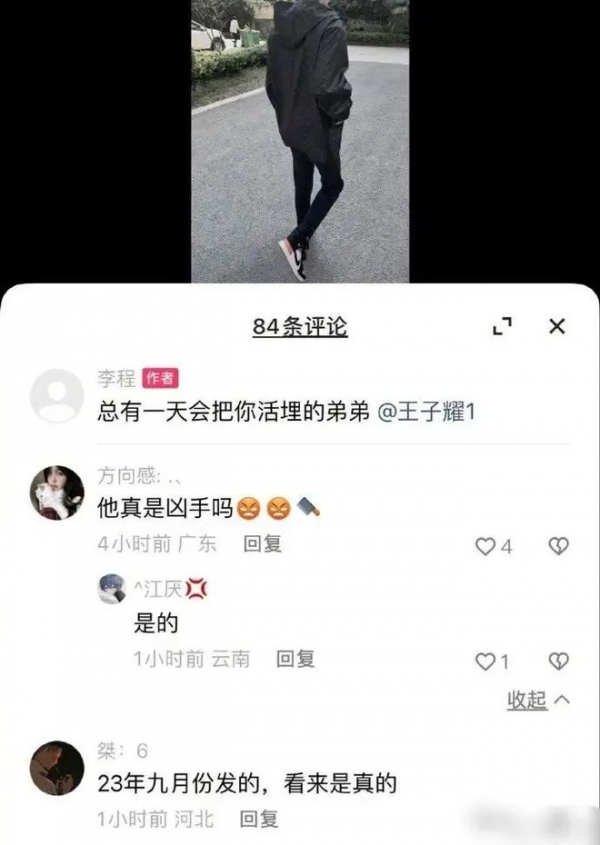View profile of commenter 方向感
The width and height of the screenshot is (600, 845).
(56, 492)
